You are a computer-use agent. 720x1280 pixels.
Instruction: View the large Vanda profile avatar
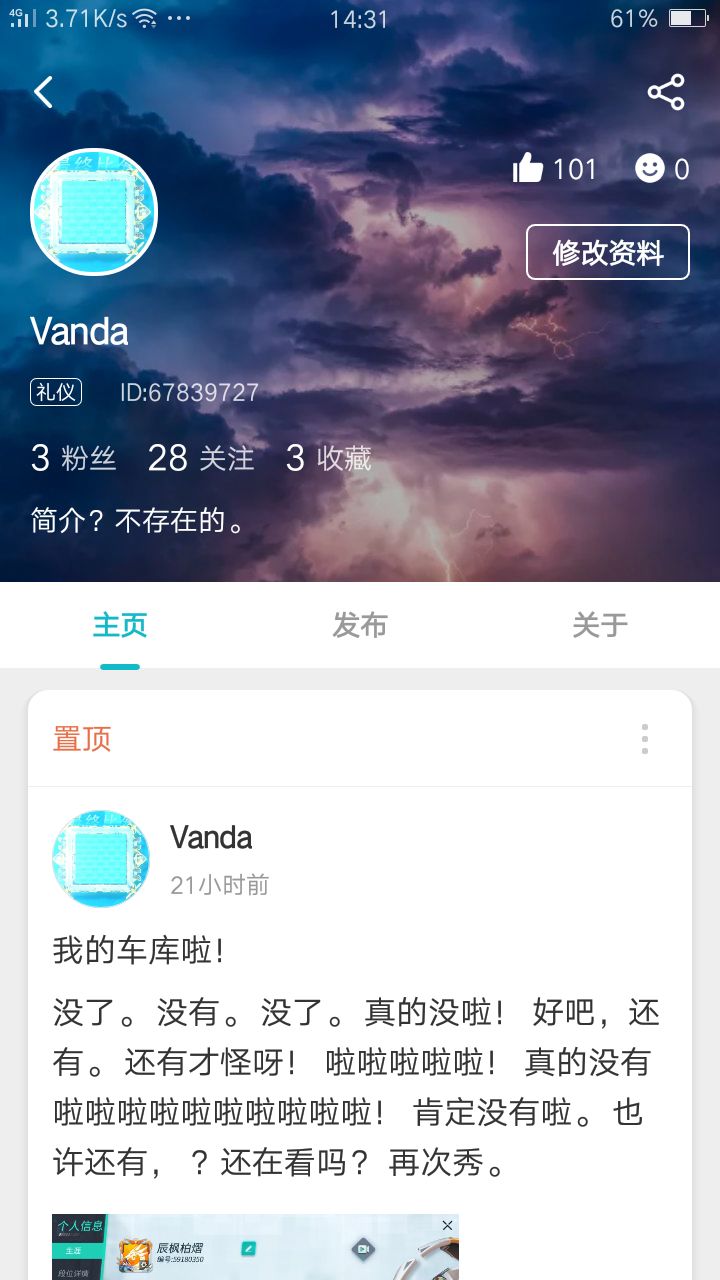click(x=94, y=212)
